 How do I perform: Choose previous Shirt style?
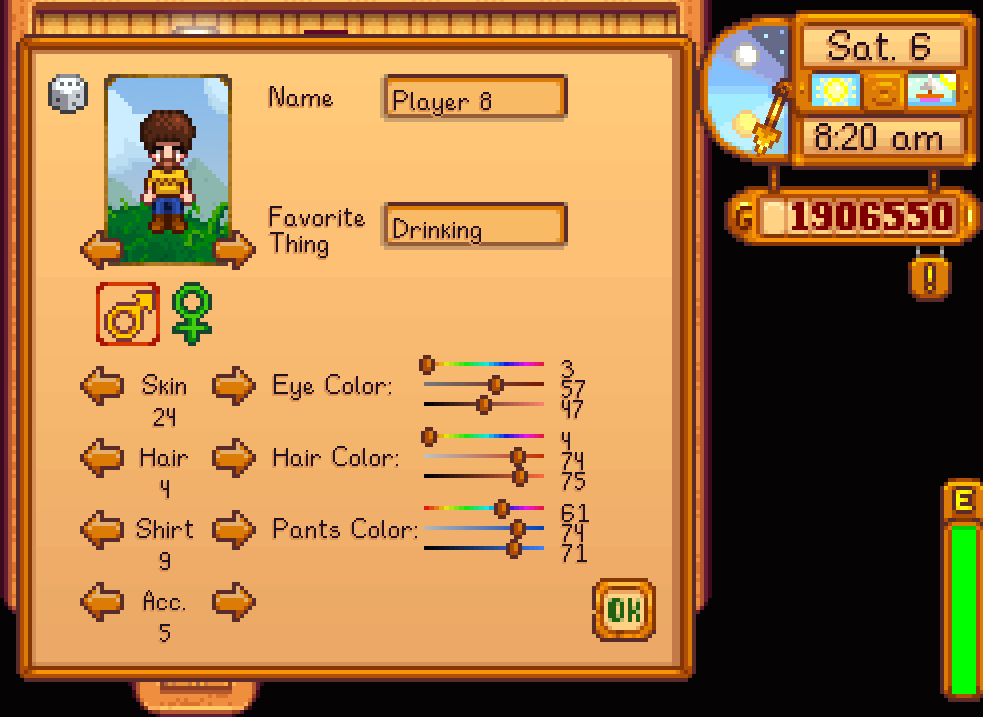point(101,529)
